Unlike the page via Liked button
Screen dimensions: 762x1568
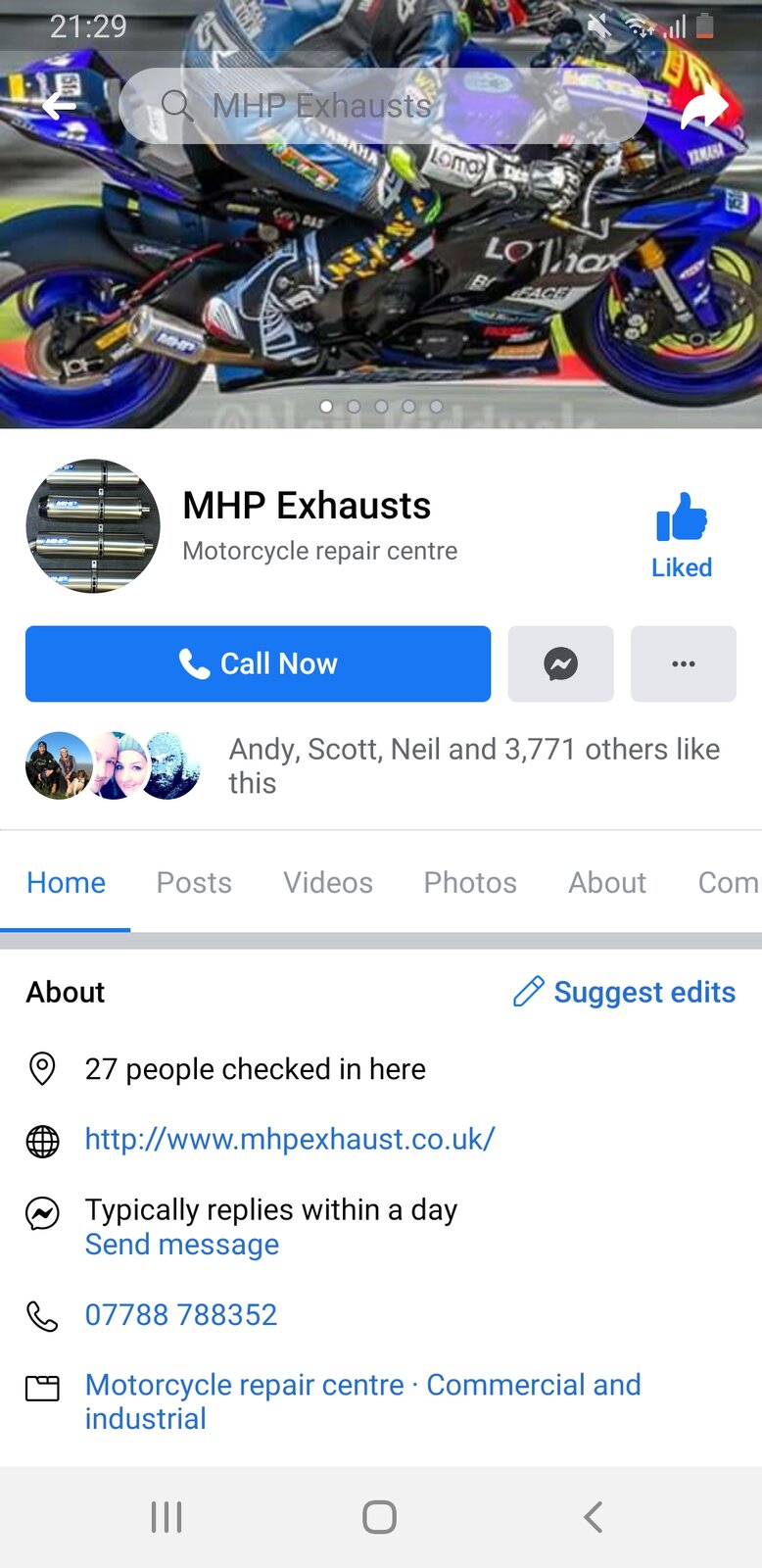682,534
